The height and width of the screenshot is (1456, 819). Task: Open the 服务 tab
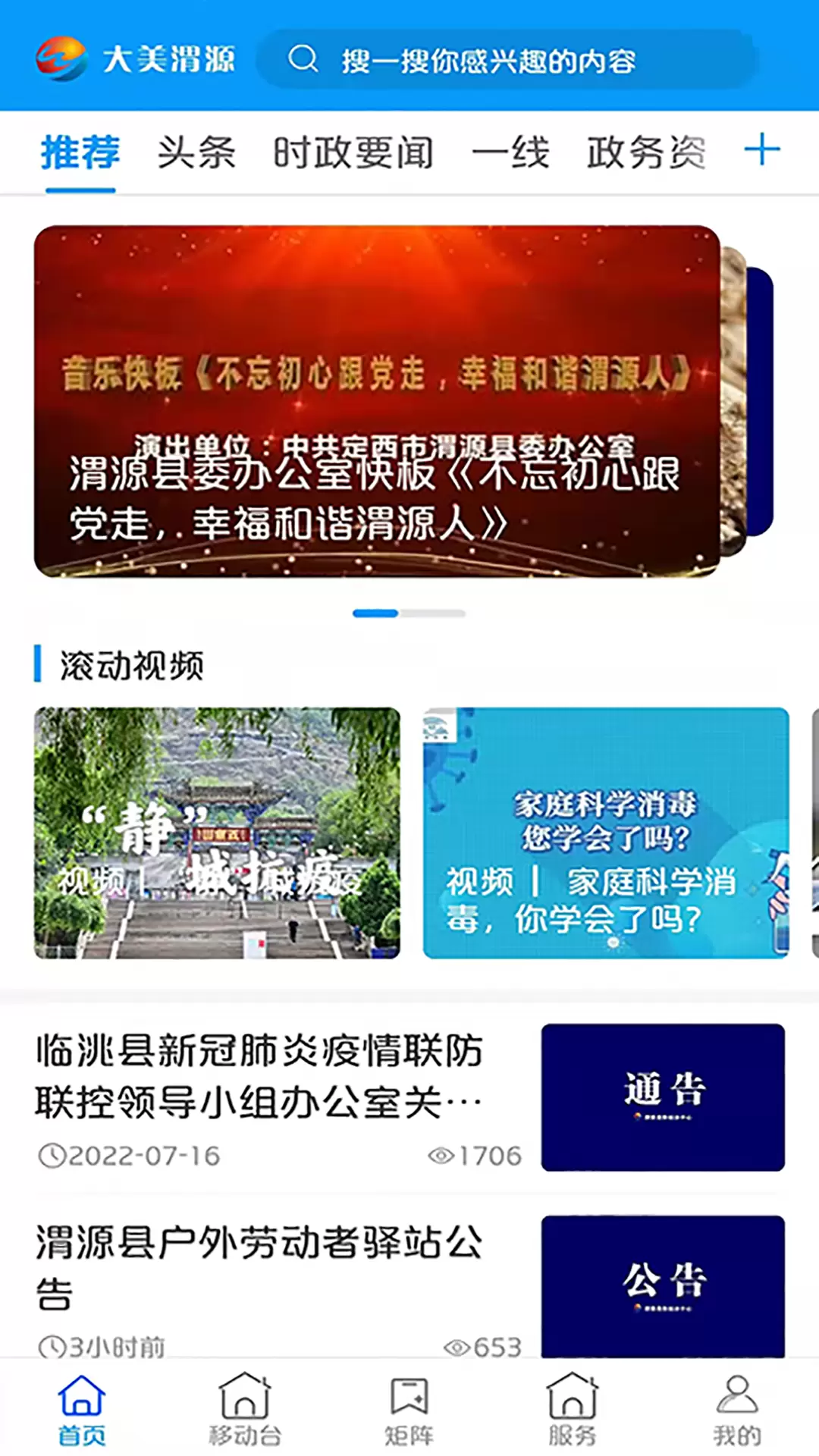(573, 1409)
